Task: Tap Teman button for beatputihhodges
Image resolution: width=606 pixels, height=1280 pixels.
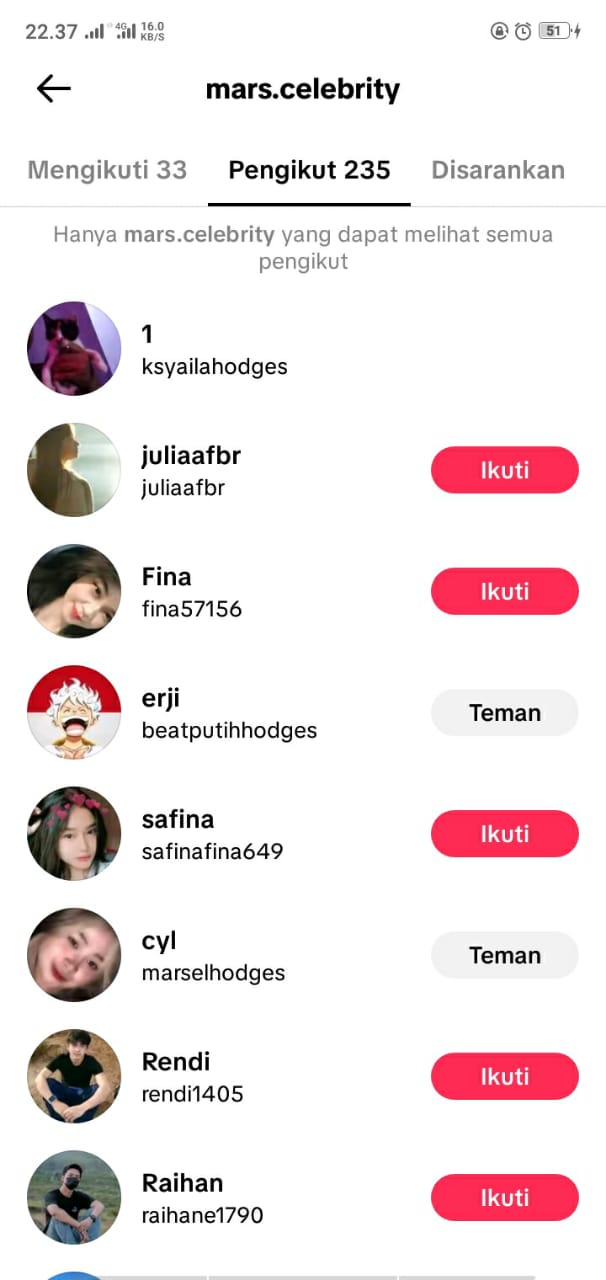Action: [x=504, y=713]
